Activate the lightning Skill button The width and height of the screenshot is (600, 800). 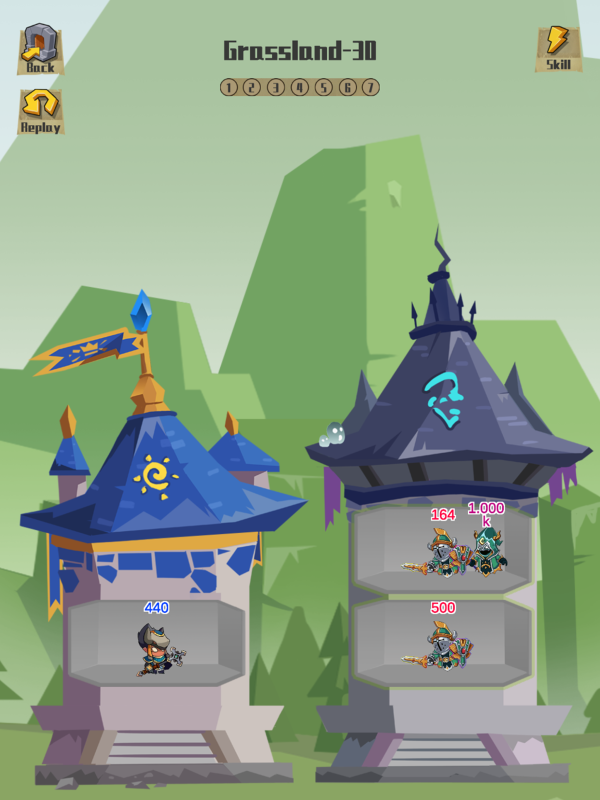pyautogui.click(x=558, y=48)
